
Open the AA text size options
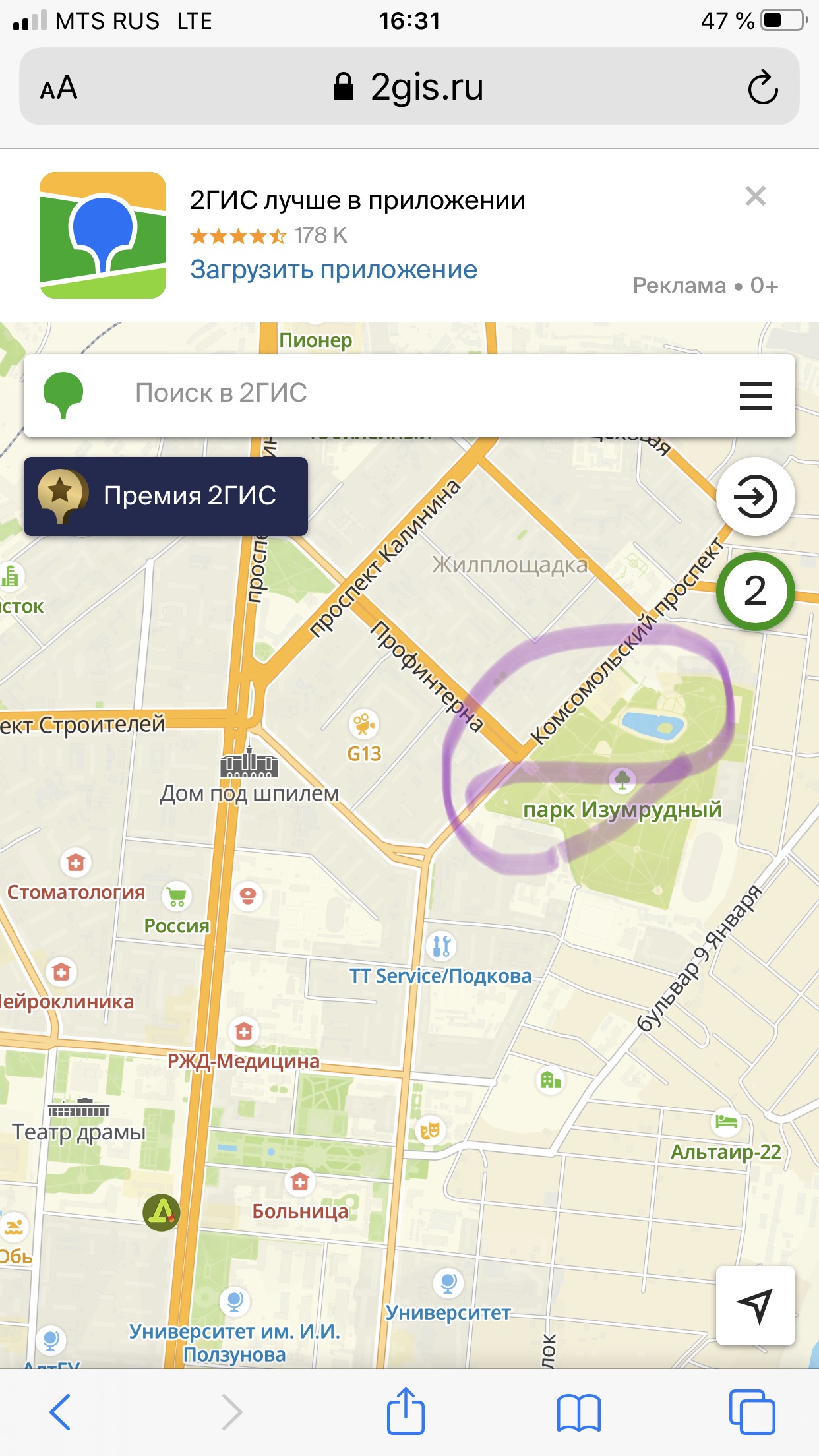(59, 88)
